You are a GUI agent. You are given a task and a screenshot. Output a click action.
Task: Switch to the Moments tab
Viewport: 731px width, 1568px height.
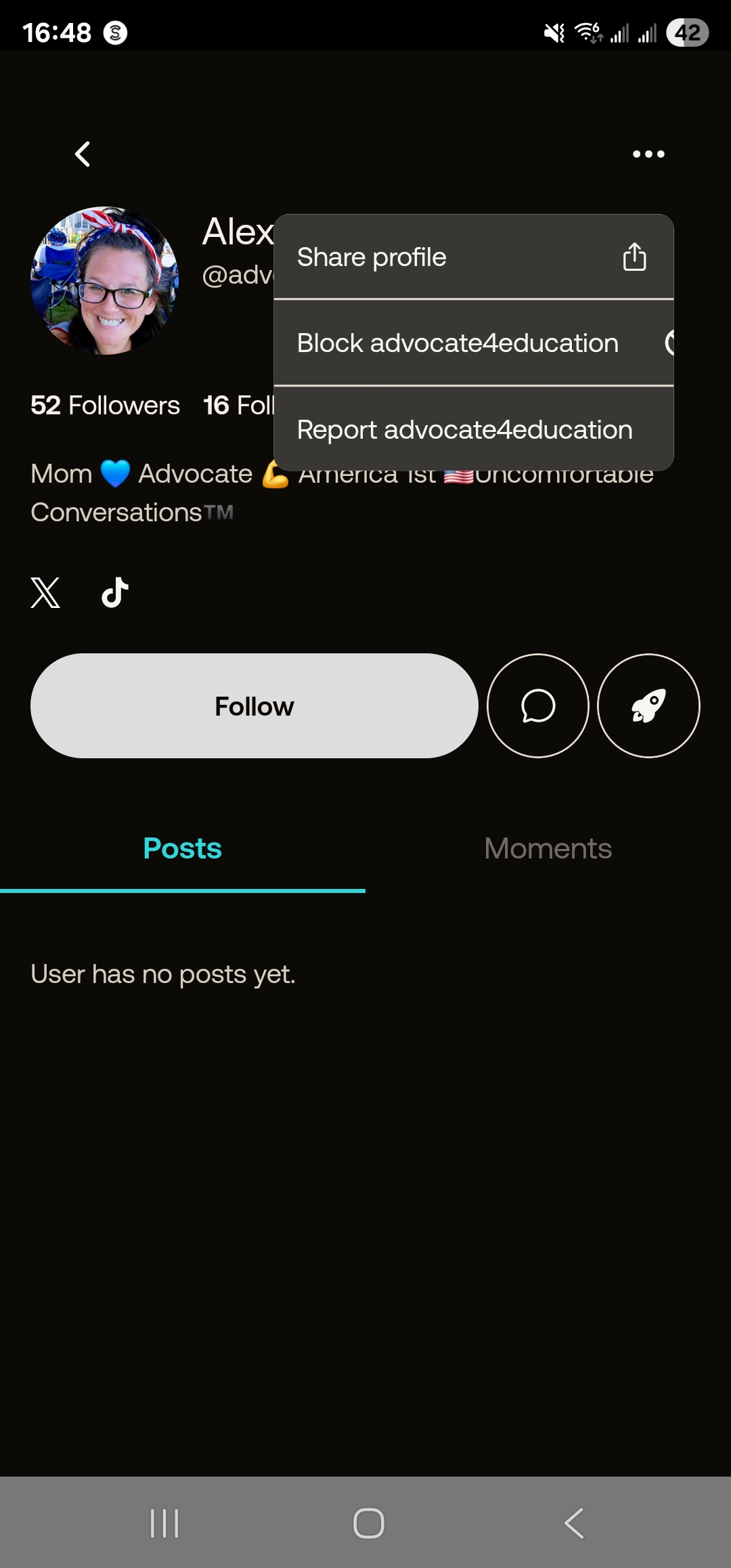pyautogui.click(x=548, y=849)
